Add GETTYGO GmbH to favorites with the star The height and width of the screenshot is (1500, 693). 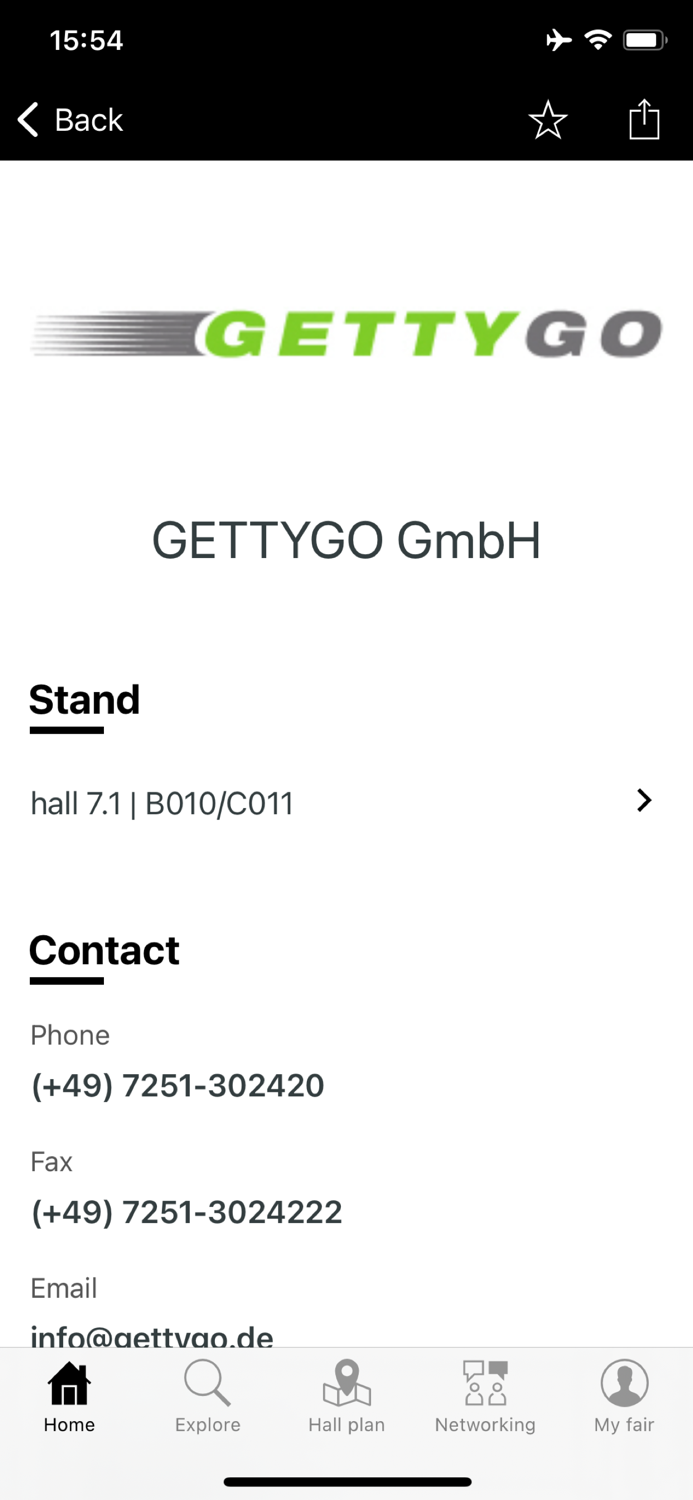point(548,120)
